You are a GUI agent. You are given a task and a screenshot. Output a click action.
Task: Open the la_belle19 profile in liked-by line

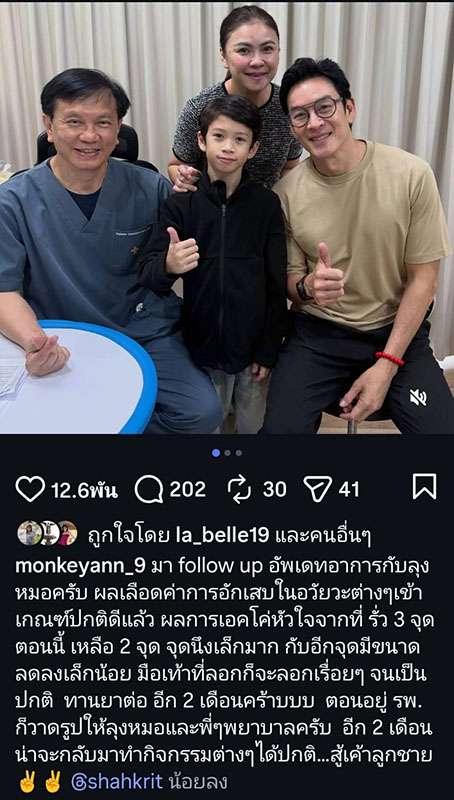click(x=222, y=536)
